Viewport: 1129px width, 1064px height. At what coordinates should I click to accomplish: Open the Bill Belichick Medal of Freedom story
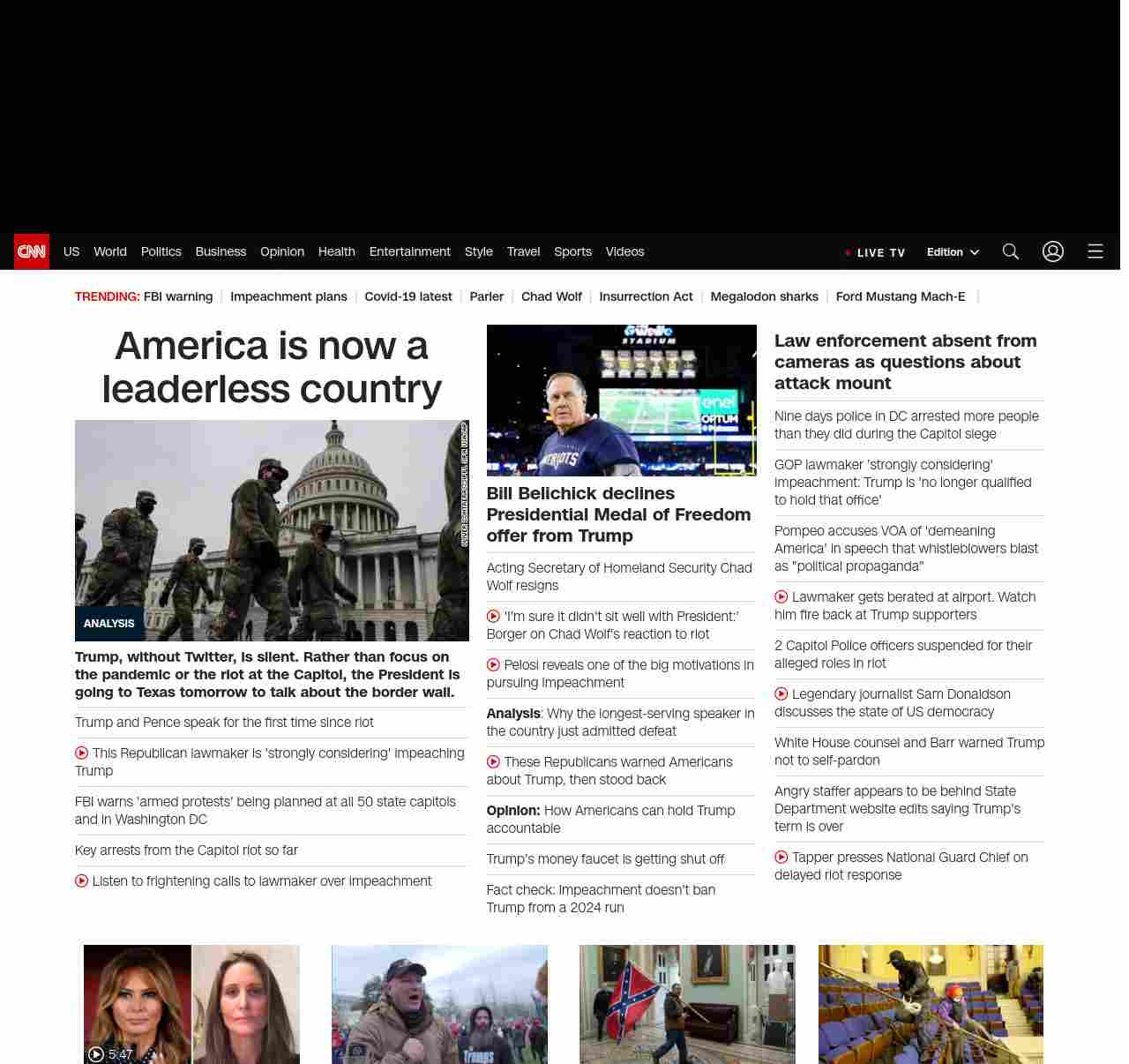(618, 514)
